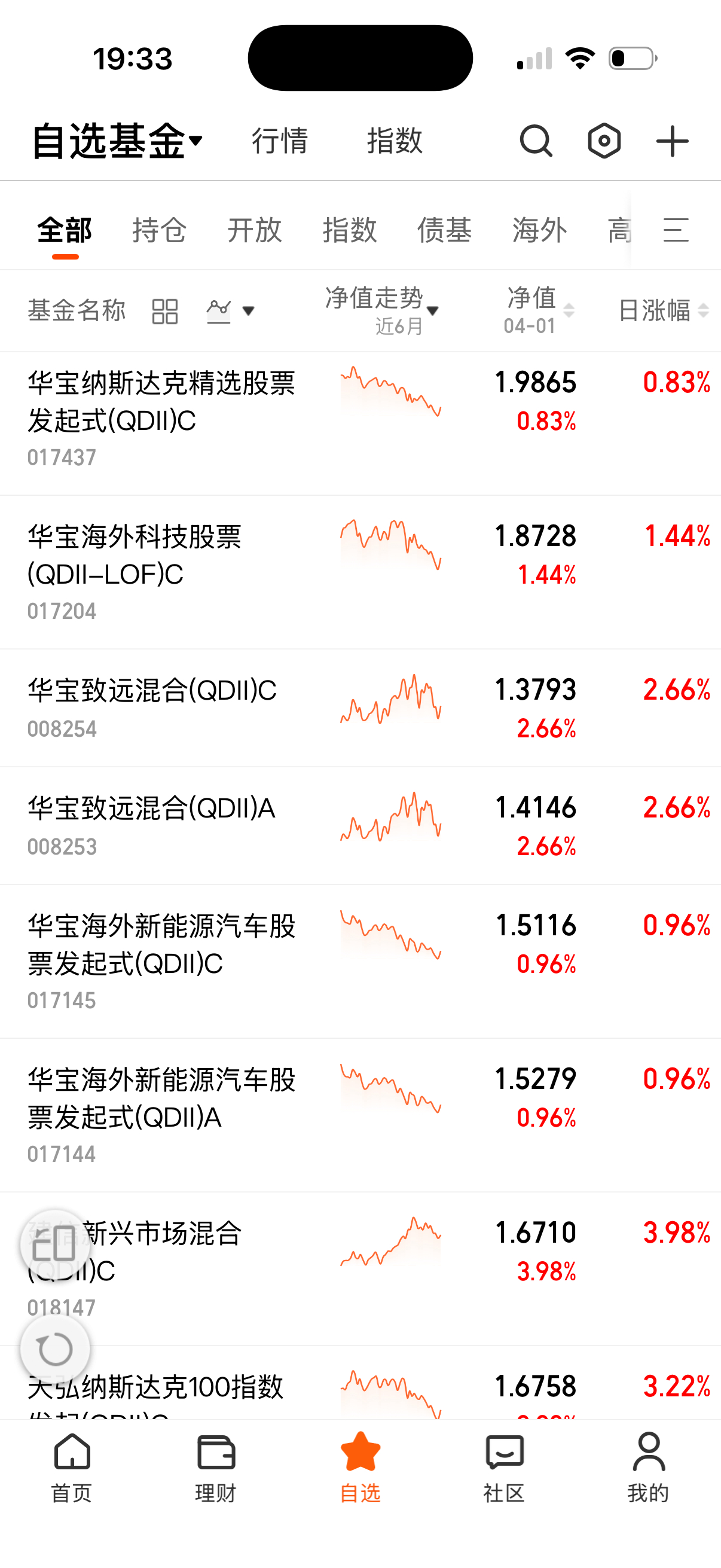Switch to the 行情 tab
This screenshot has height=1568, width=721.
pos(280,141)
